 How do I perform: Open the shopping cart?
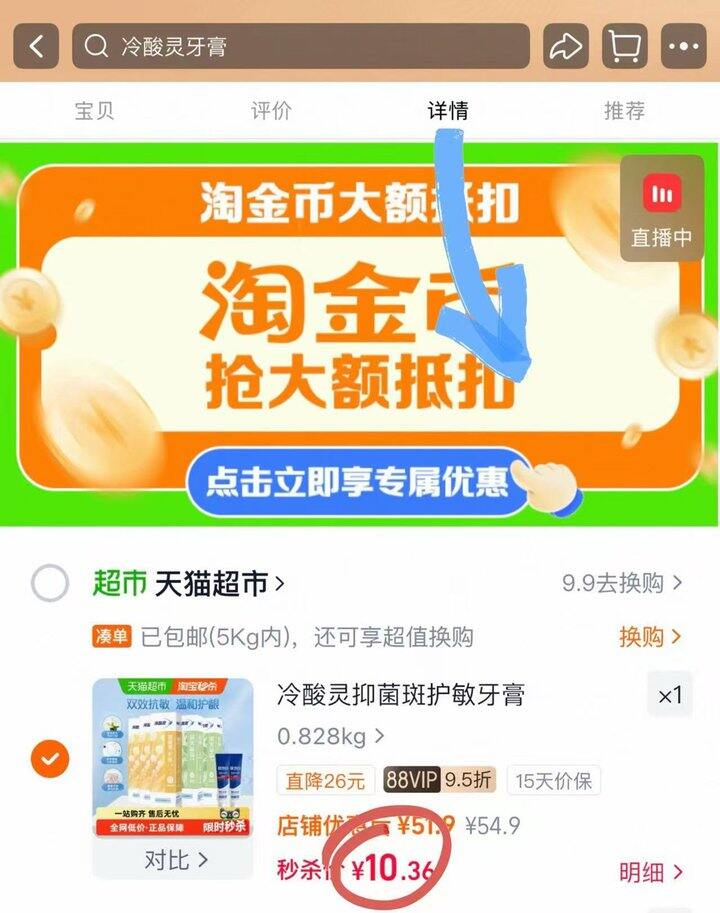624,46
